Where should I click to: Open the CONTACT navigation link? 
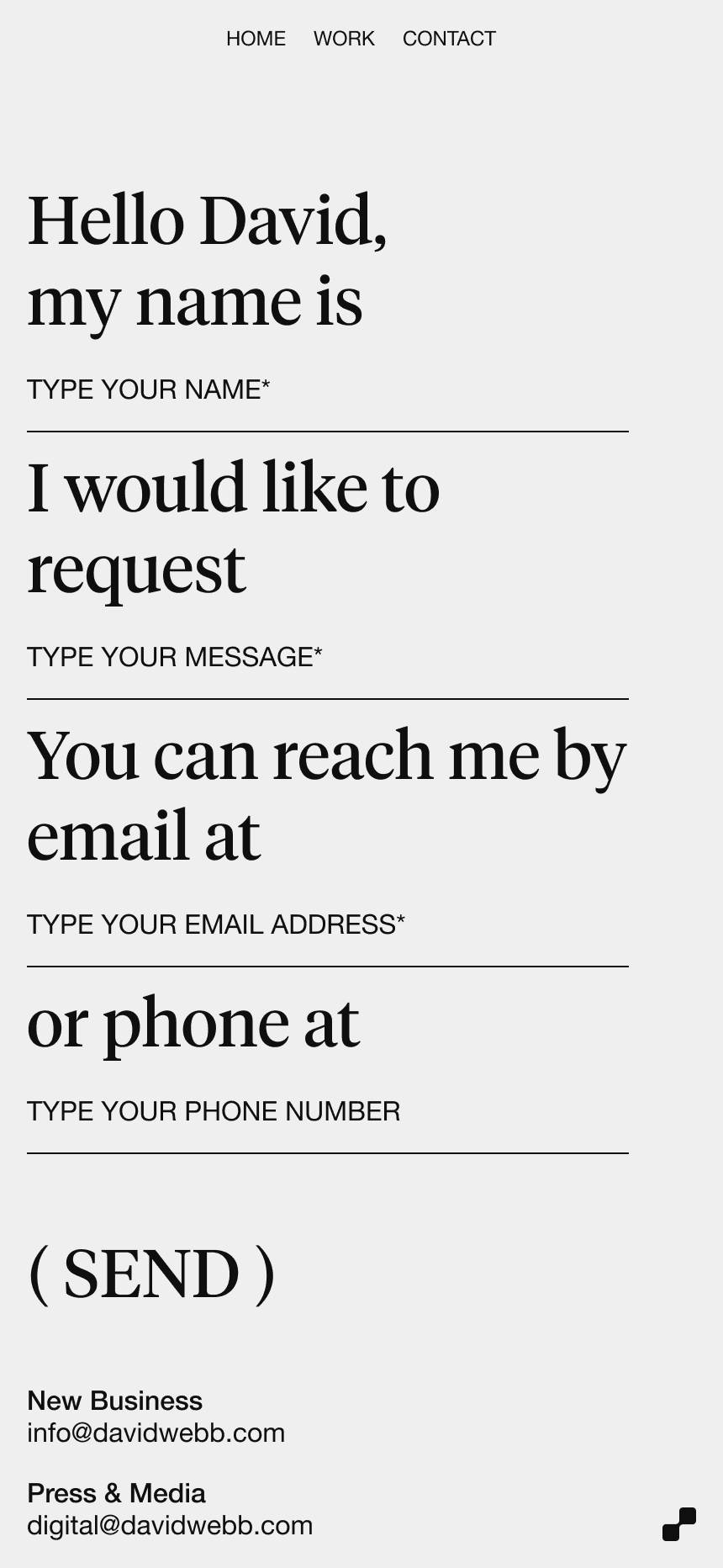tap(449, 39)
